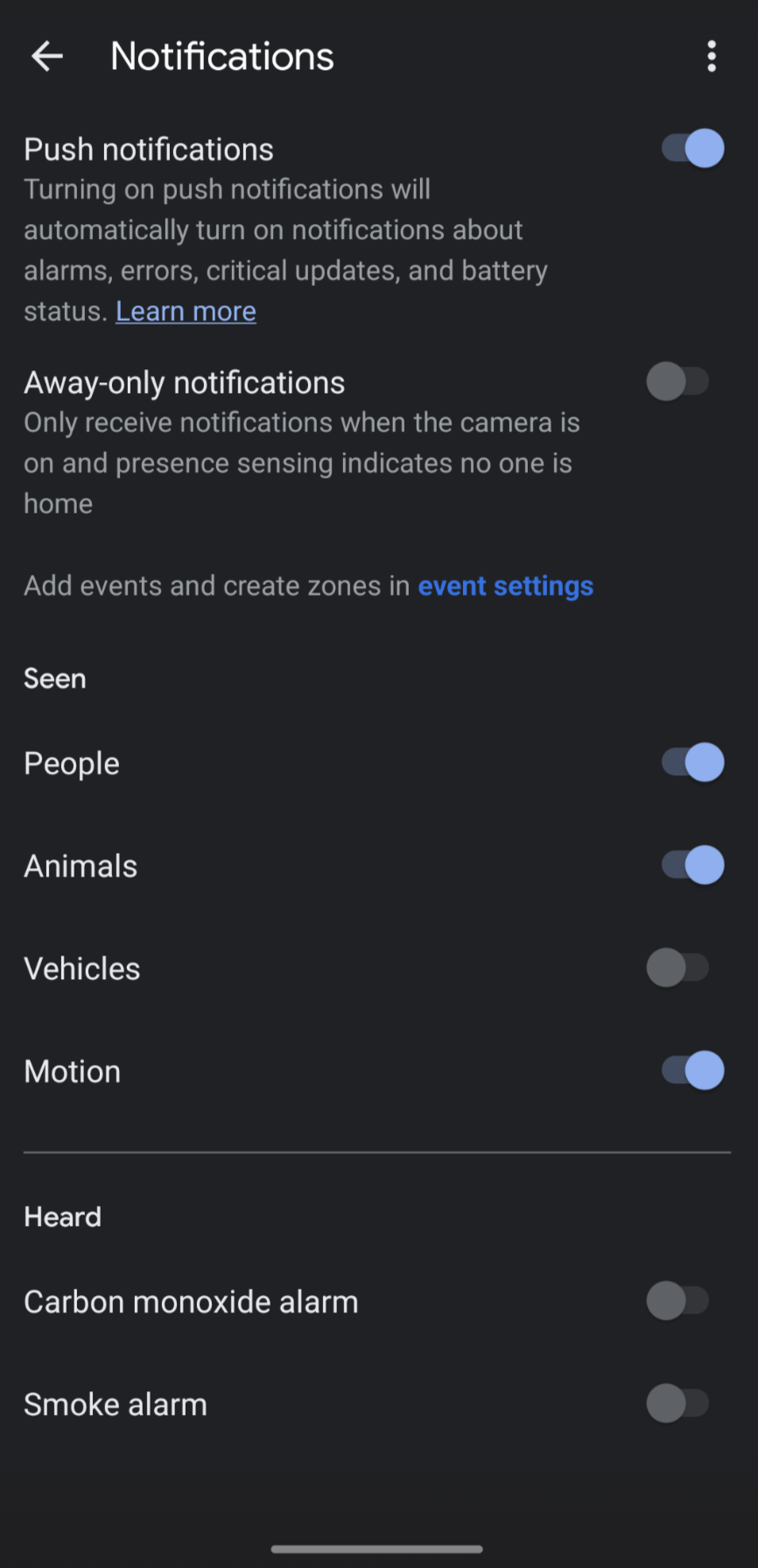The width and height of the screenshot is (758, 1568).
Task: Open event settings
Action: tap(505, 585)
